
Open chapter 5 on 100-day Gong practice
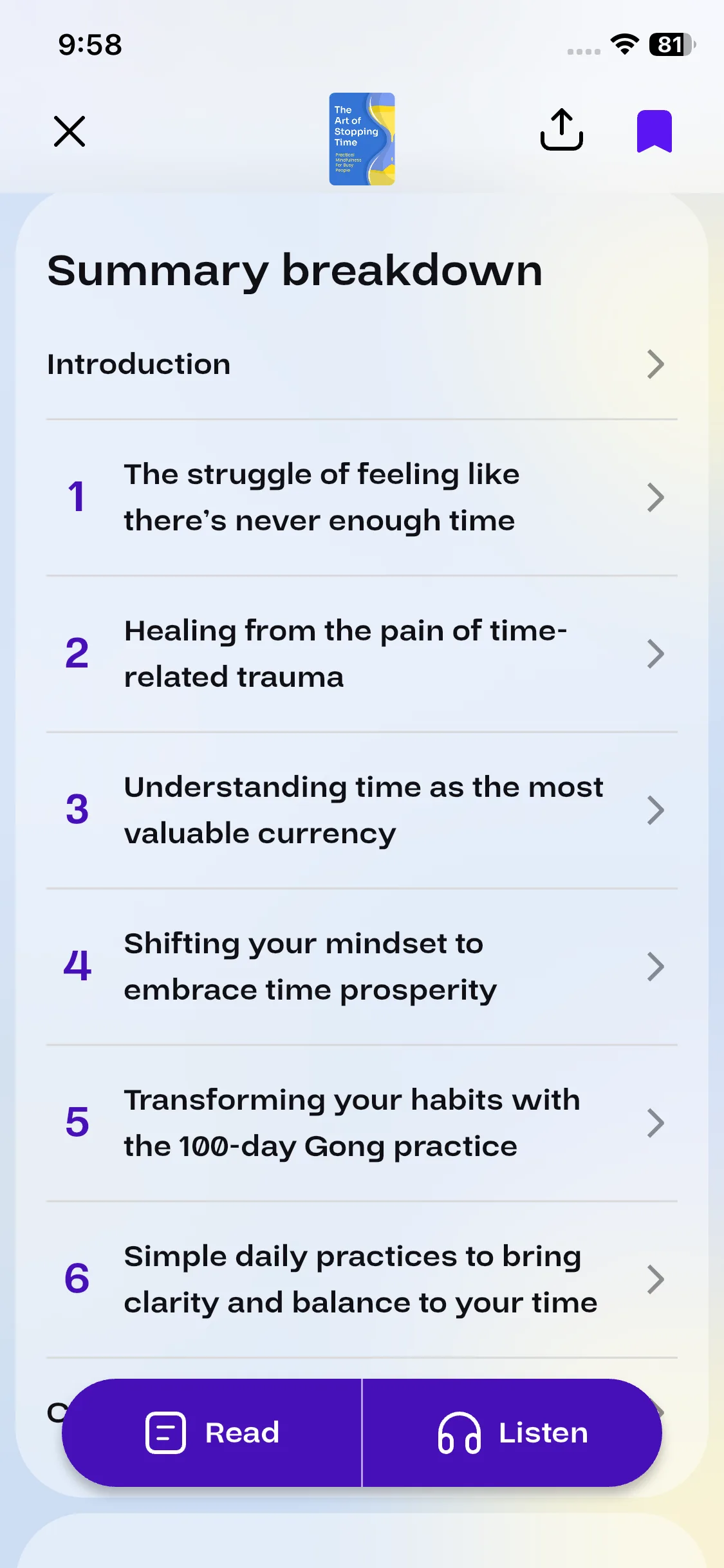pos(362,1123)
